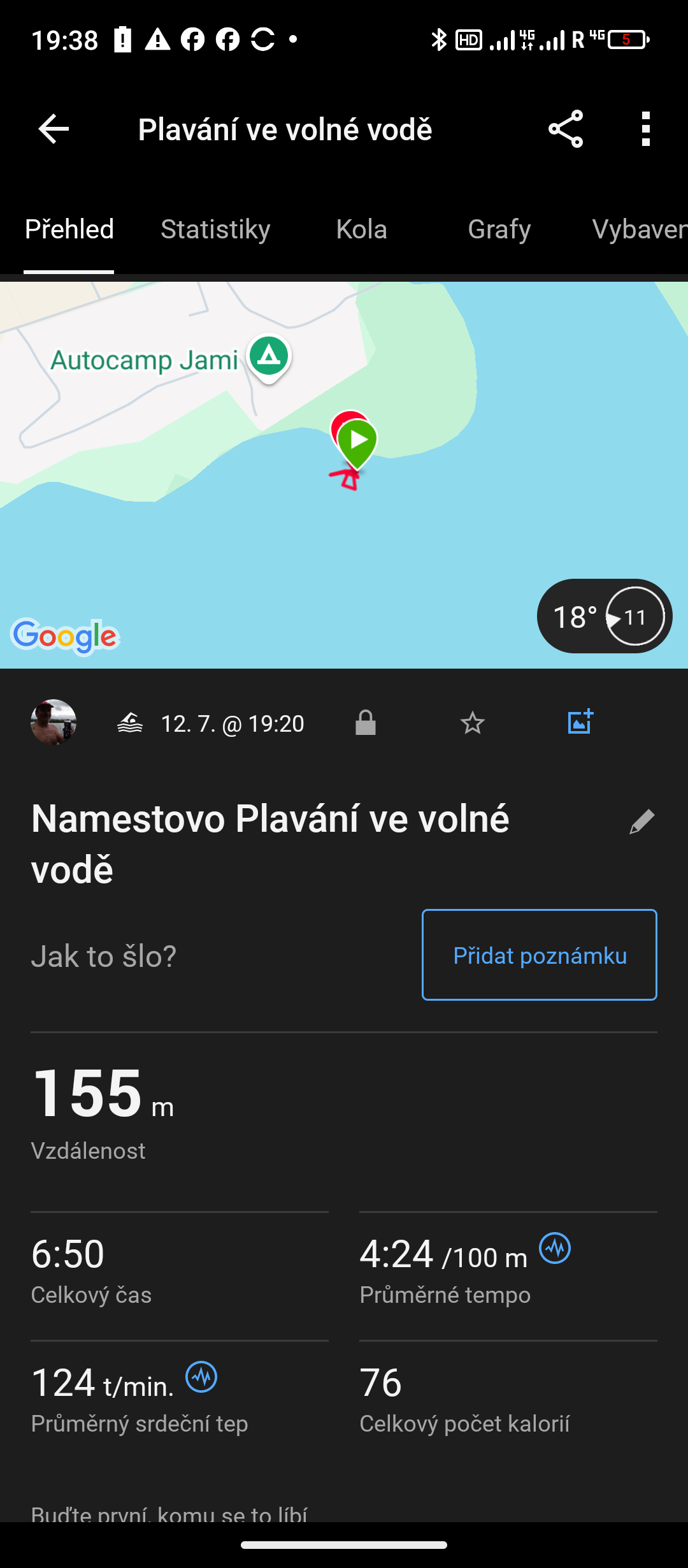The height and width of the screenshot is (1568, 688).
Task: Open info icon beside Průměrné tempo
Action: coord(555,1248)
